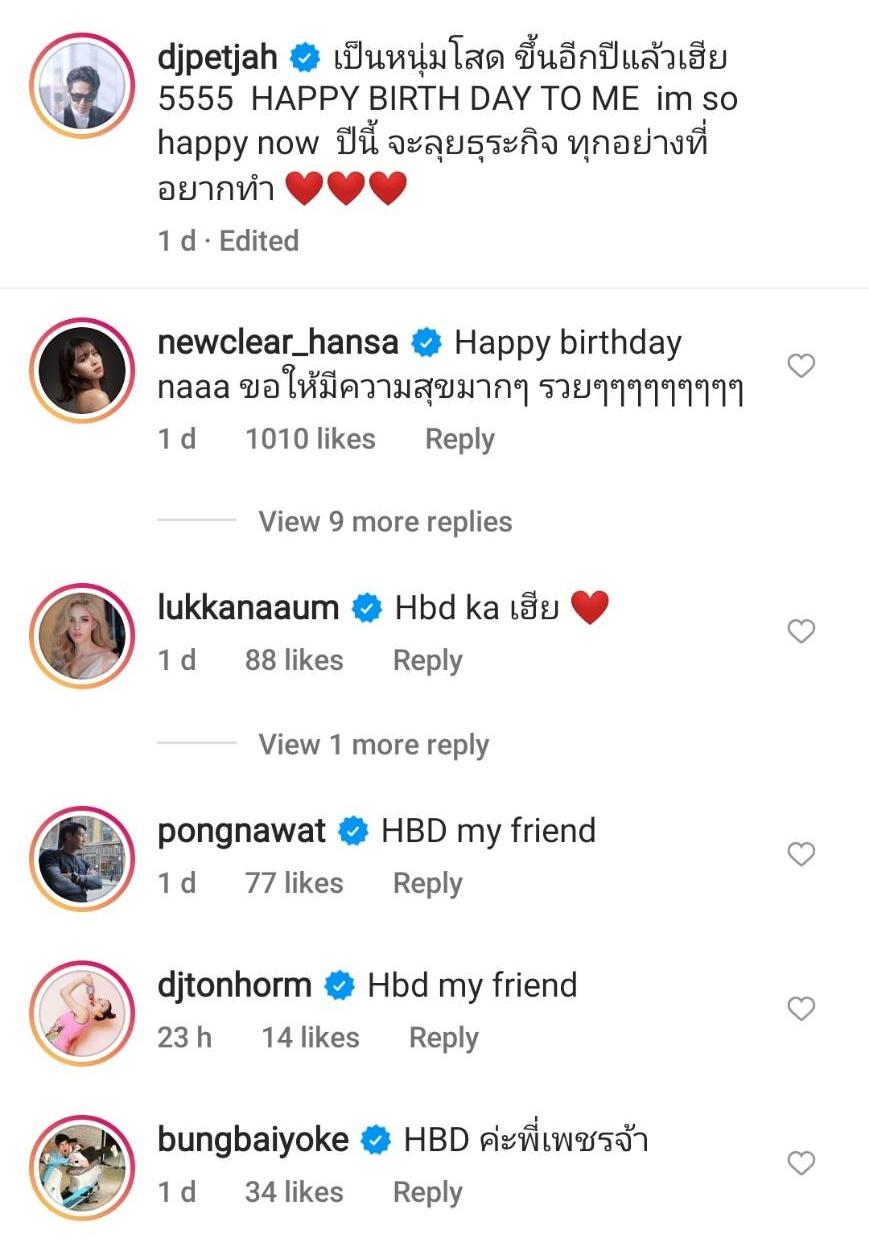The height and width of the screenshot is (1248, 869).
Task: Reply to lukkanaaum's comment
Action: 427,660
